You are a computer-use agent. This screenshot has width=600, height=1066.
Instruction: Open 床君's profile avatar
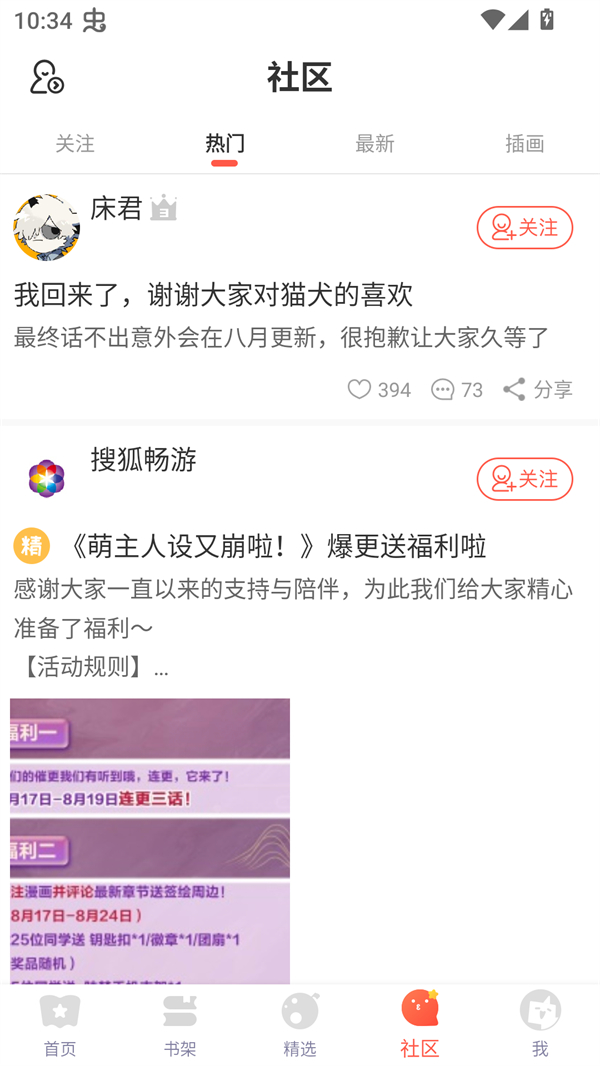[x=46, y=228]
